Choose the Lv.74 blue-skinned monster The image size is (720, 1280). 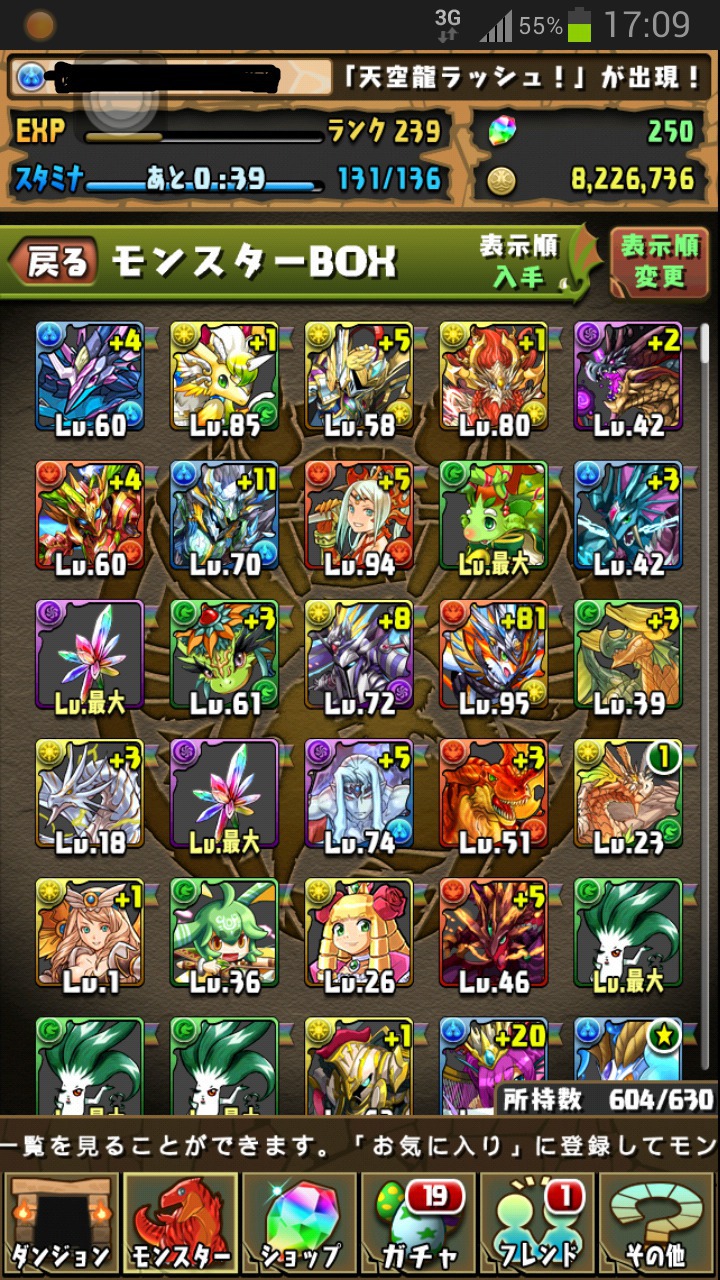click(x=359, y=793)
